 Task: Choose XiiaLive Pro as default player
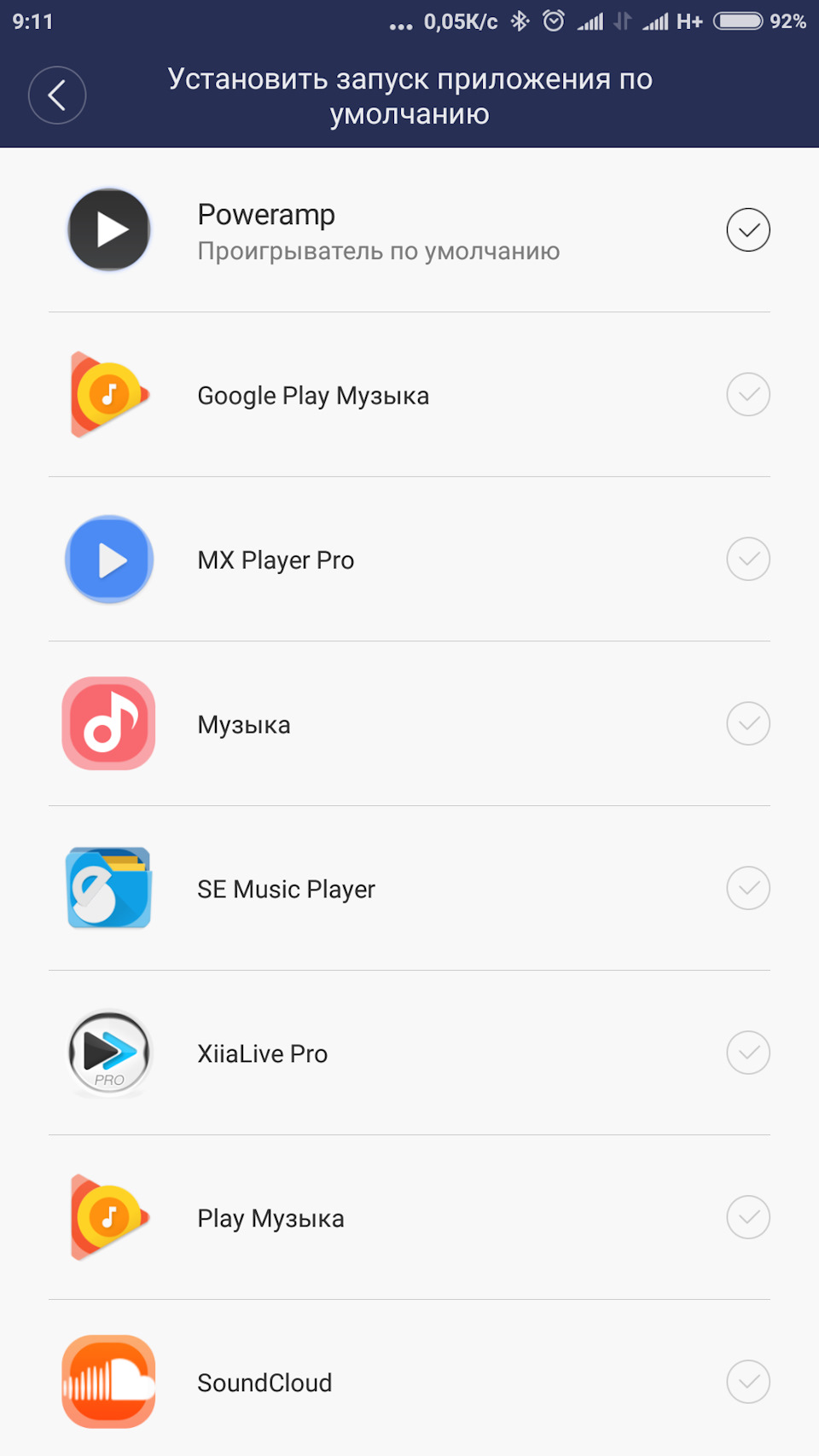click(409, 1053)
